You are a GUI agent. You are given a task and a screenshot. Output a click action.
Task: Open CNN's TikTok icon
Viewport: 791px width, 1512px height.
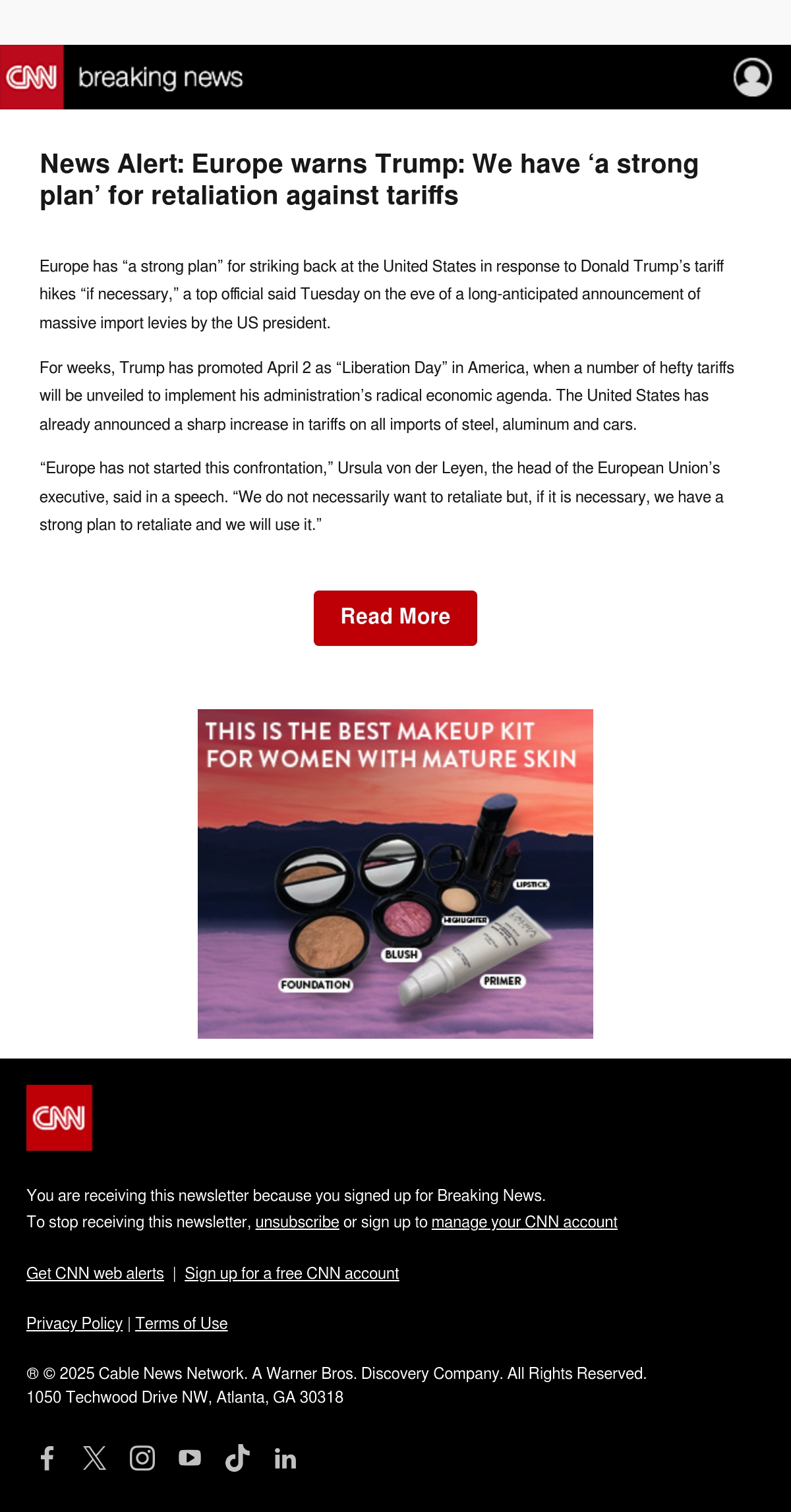(237, 1458)
